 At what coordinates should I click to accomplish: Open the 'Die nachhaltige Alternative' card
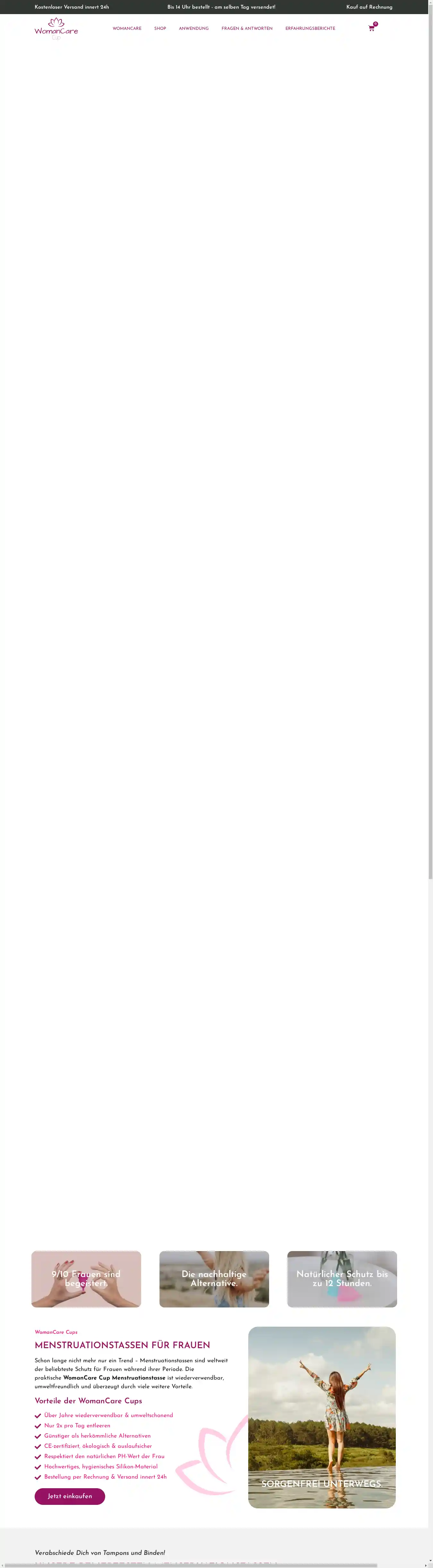(x=214, y=1278)
